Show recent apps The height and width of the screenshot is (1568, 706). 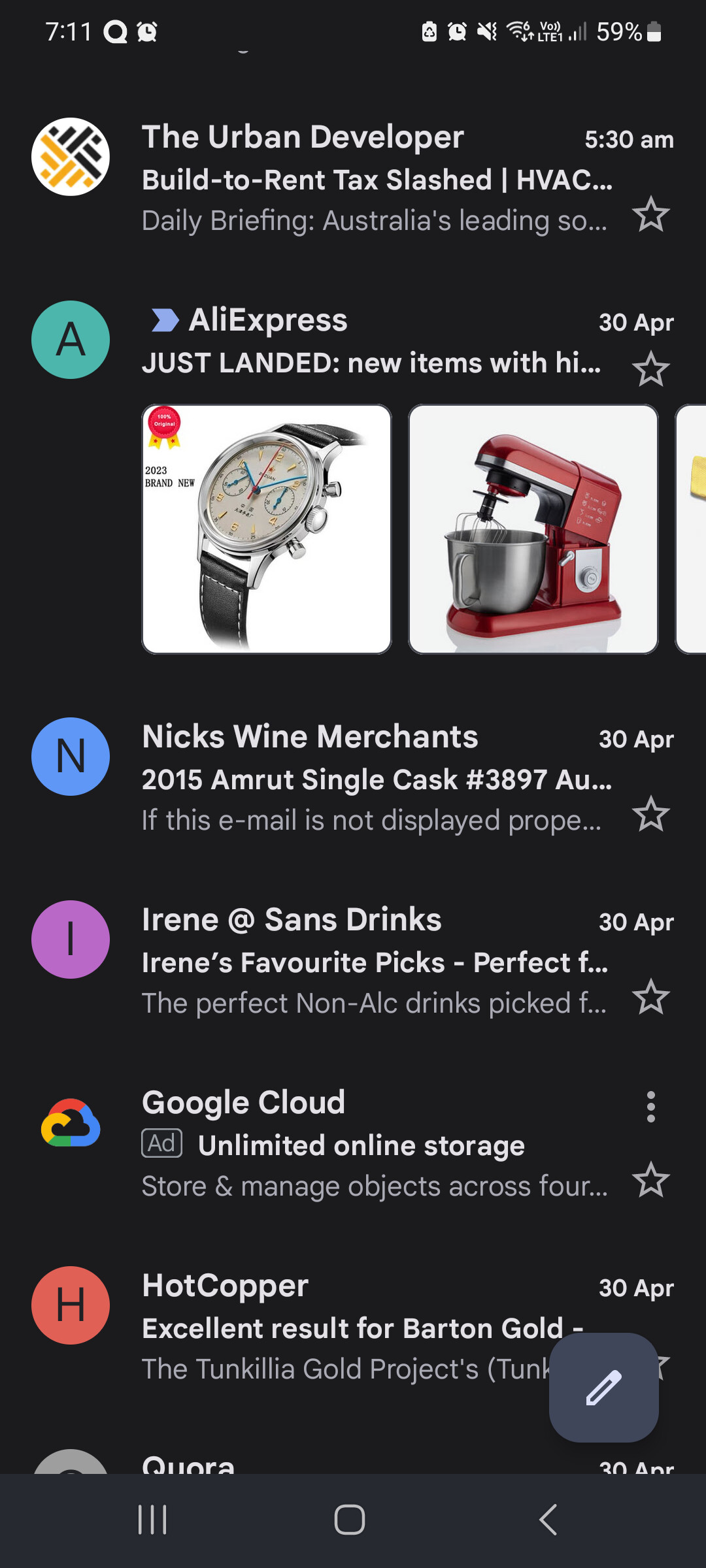[152, 1520]
